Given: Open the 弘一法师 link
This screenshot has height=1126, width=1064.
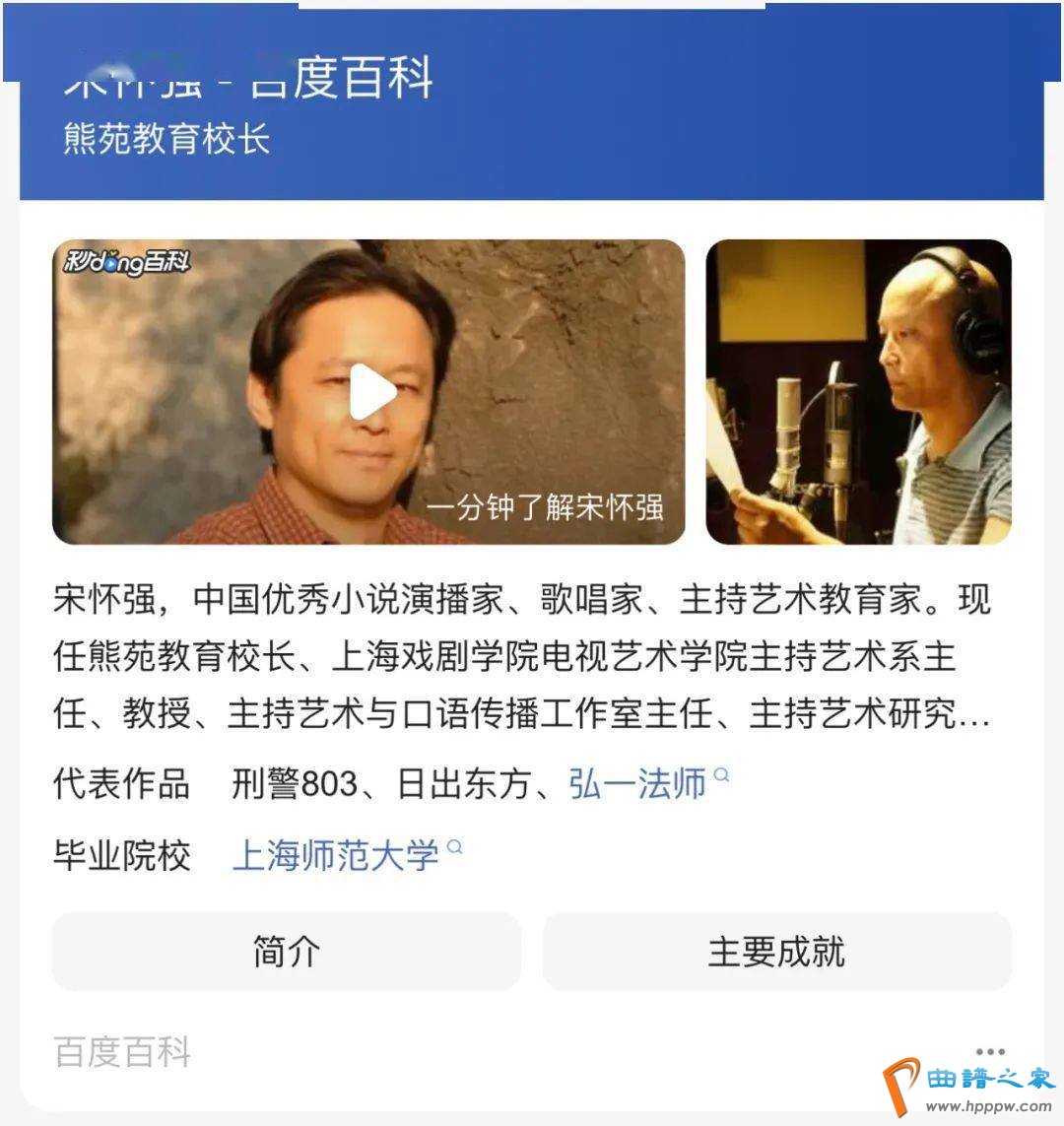Looking at the screenshot, I should click(x=637, y=784).
